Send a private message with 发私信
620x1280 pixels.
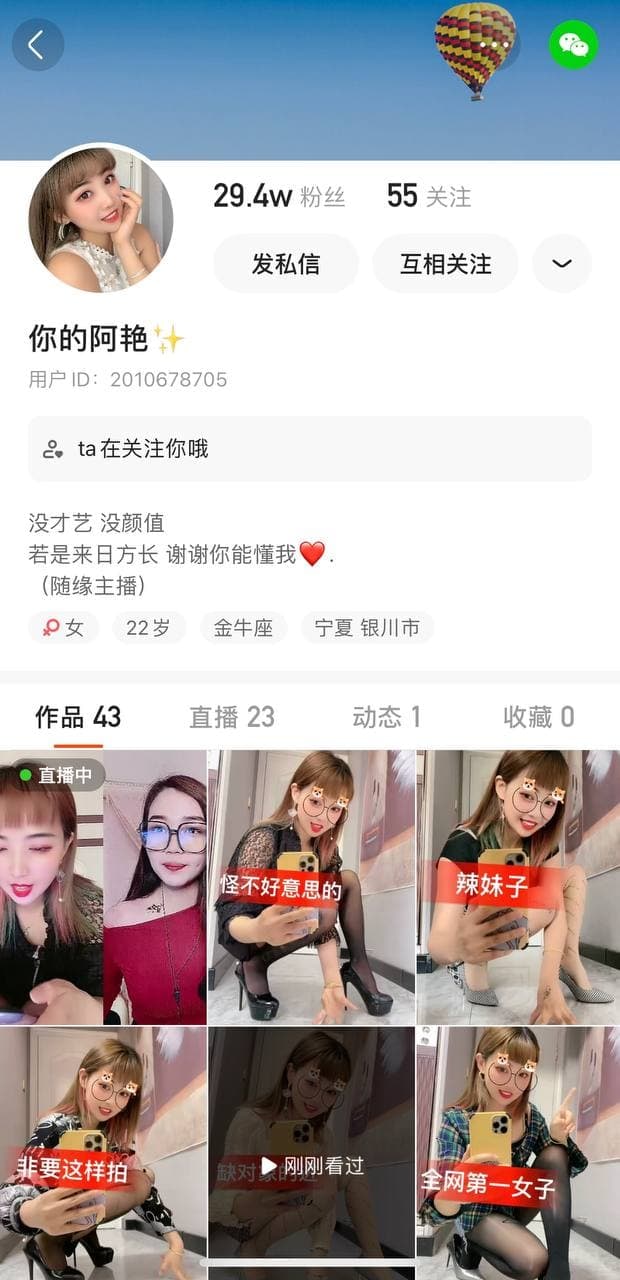286,264
